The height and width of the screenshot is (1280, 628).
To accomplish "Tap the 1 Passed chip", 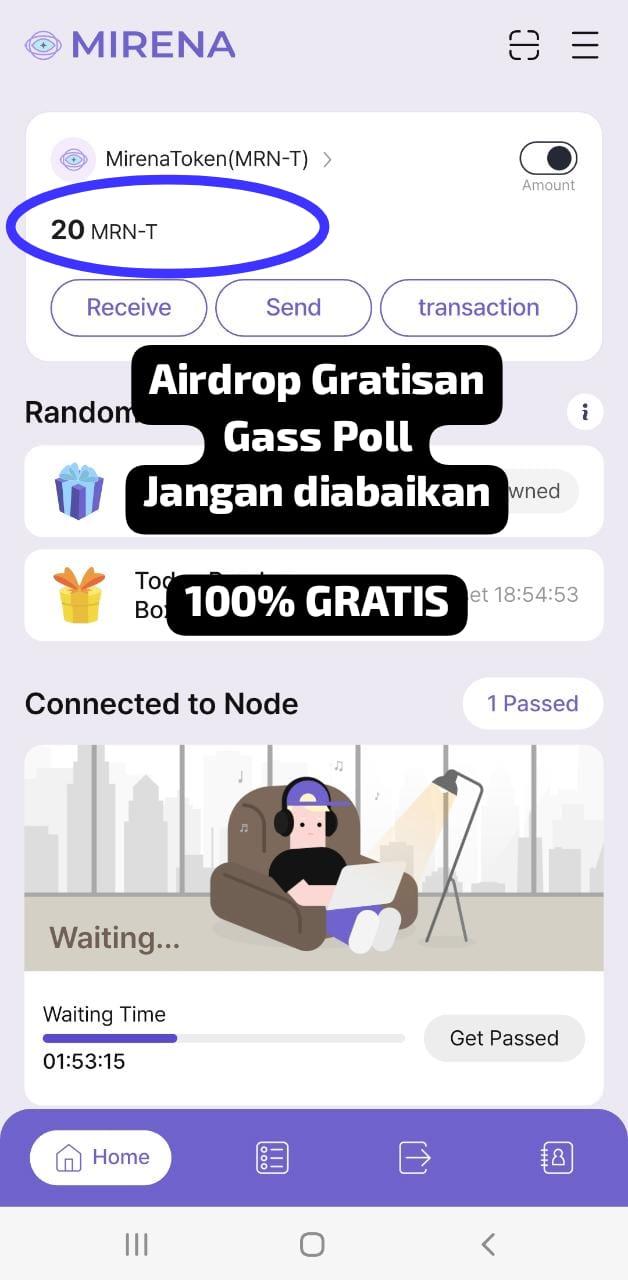I will pyautogui.click(x=533, y=703).
